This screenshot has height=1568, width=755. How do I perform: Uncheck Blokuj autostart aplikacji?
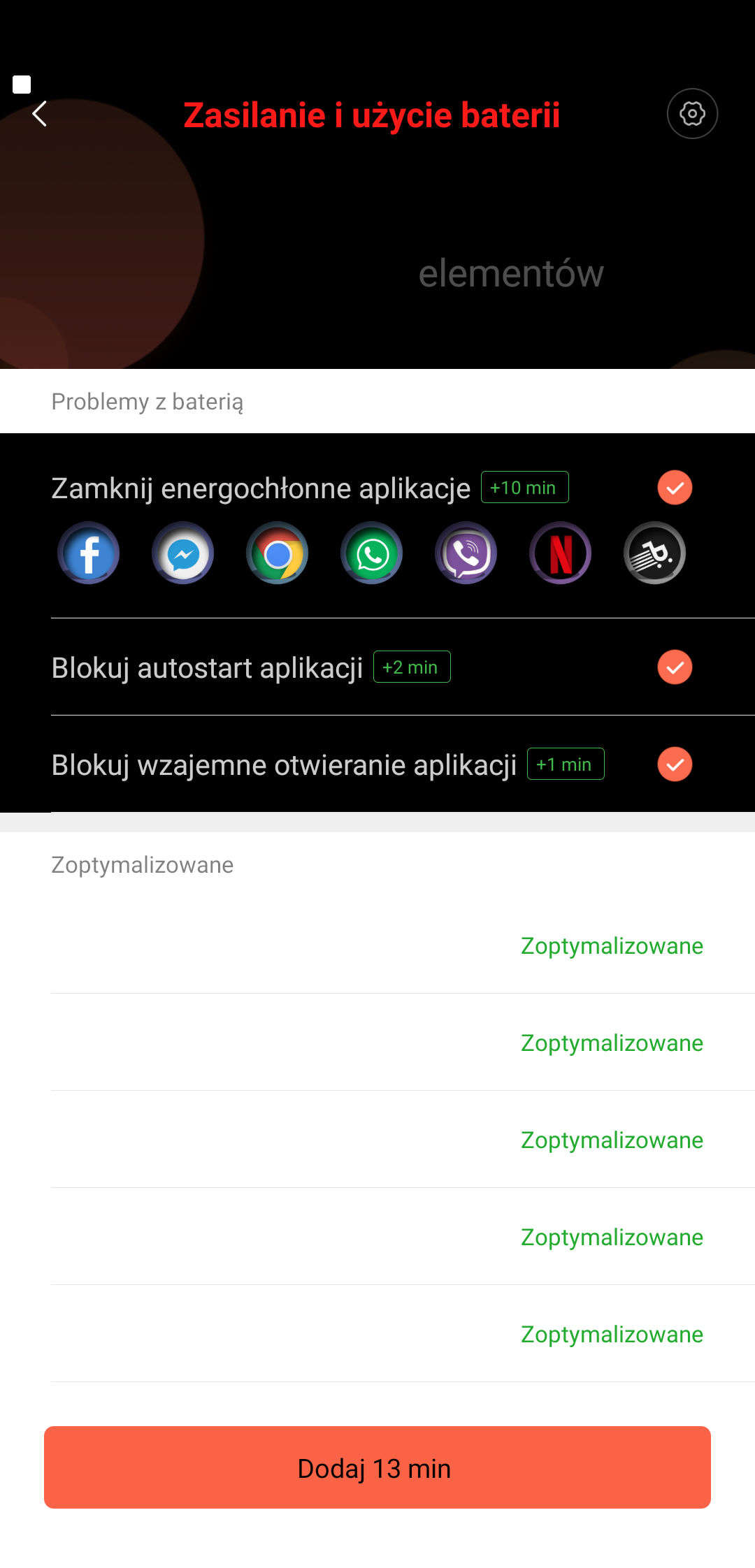[x=675, y=667]
